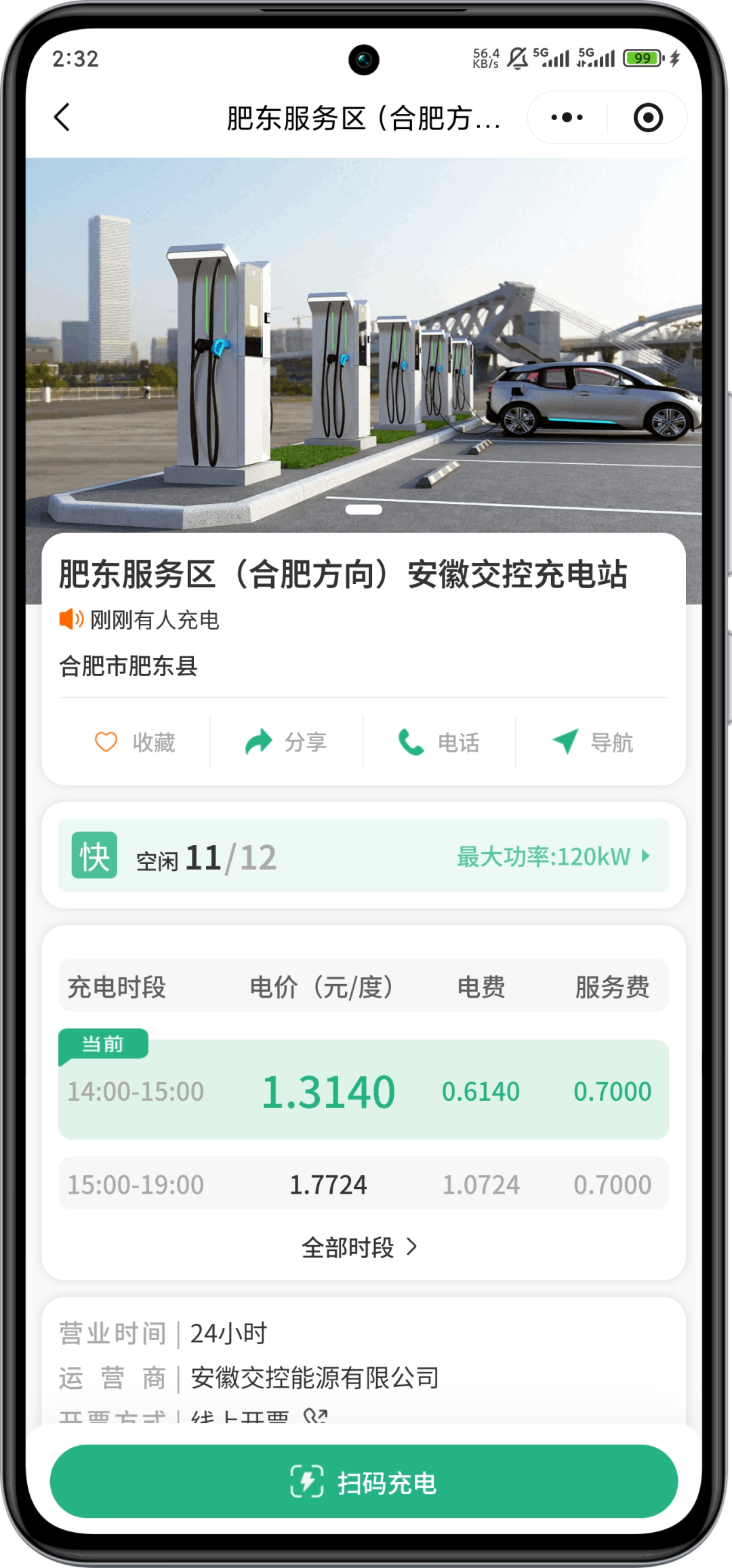Go back using the top-left arrow

pos(62,117)
